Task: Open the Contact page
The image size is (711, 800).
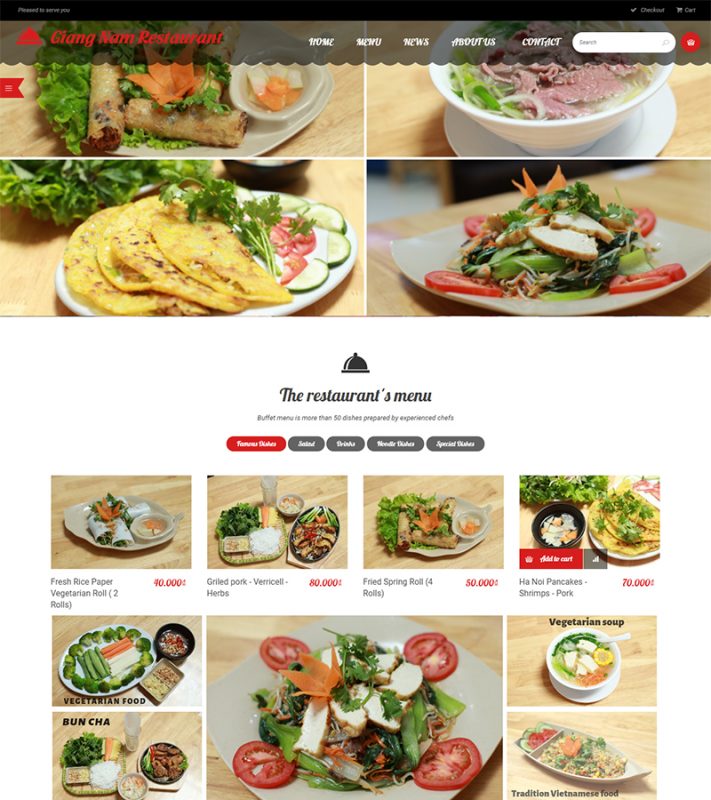Action: [x=541, y=42]
